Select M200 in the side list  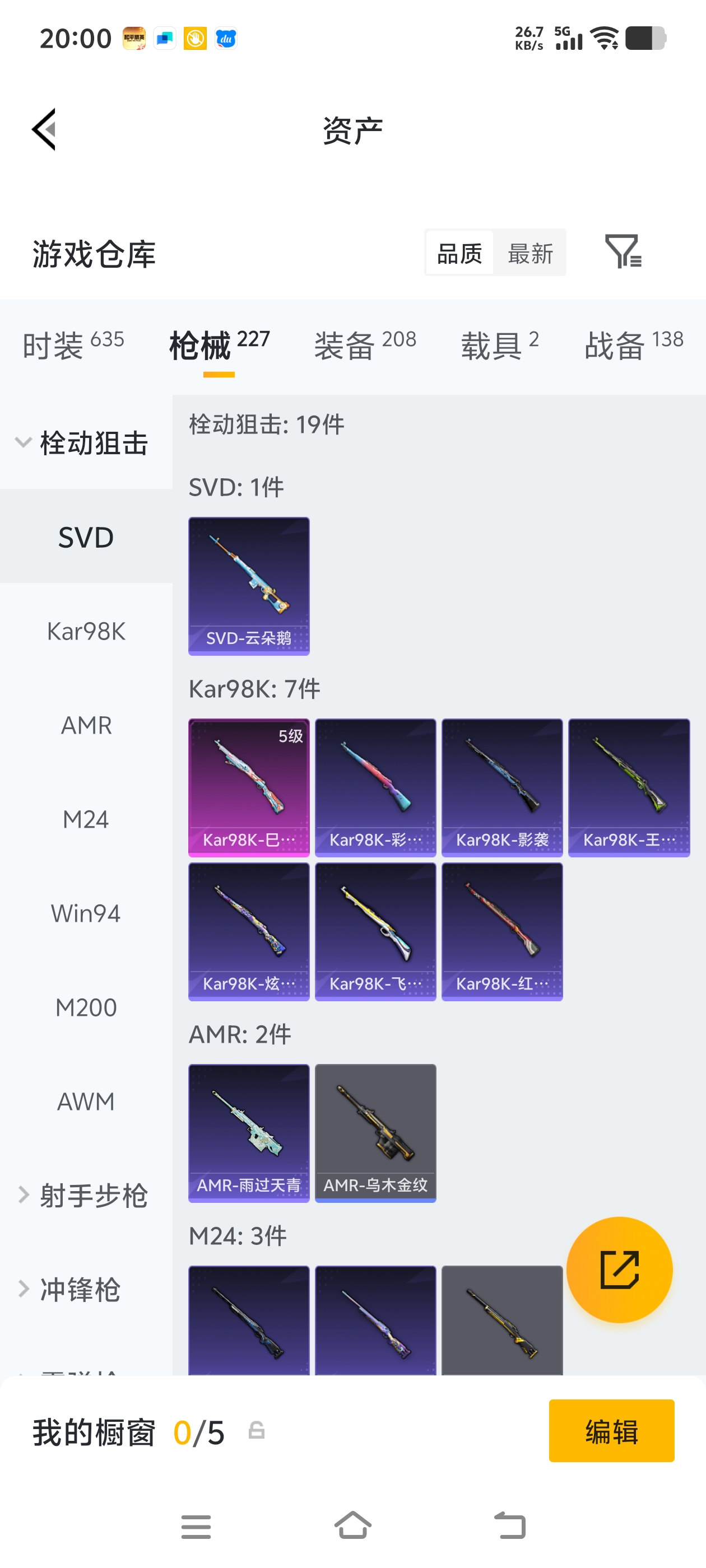click(x=86, y=1007)
